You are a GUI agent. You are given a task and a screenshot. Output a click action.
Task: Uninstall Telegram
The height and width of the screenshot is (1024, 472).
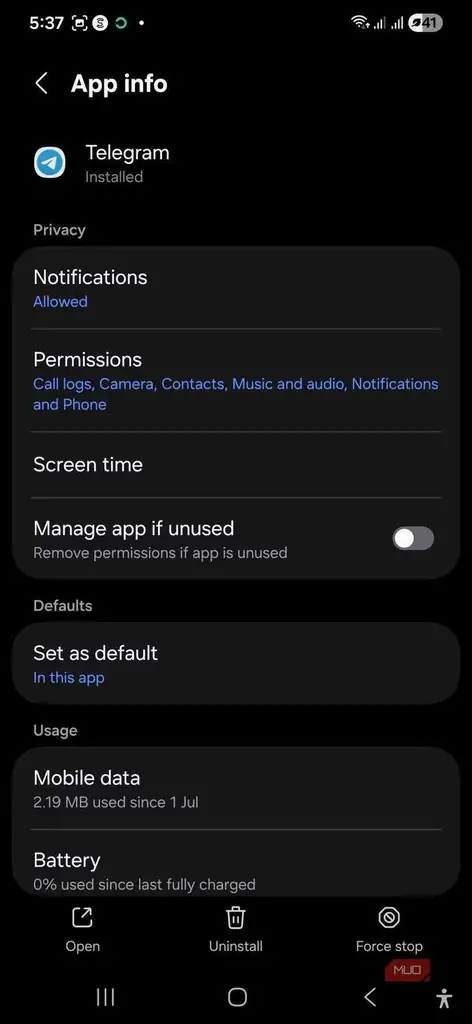point(236,929)
